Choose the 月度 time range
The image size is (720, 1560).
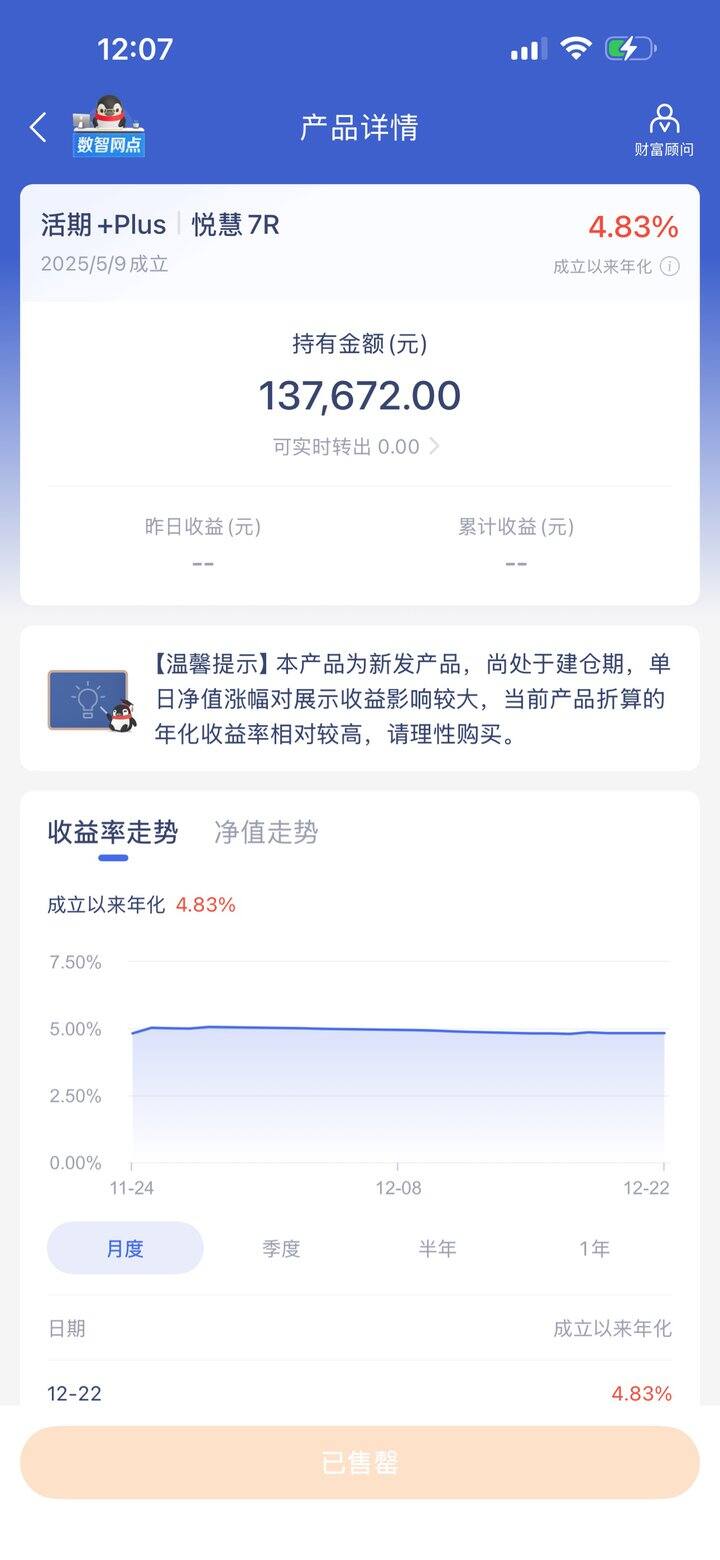coord(125,1248)
